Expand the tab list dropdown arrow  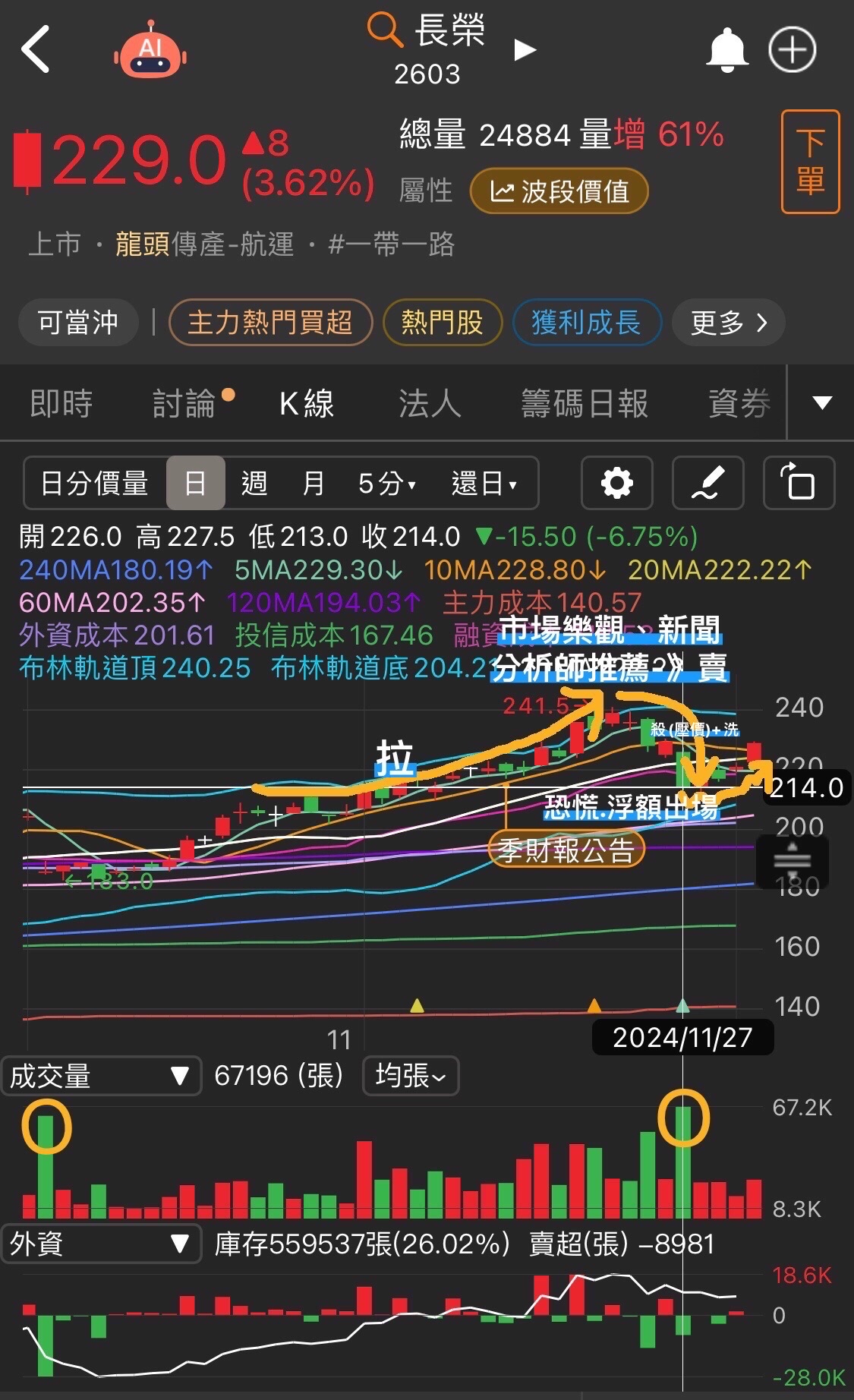(822, 402)
